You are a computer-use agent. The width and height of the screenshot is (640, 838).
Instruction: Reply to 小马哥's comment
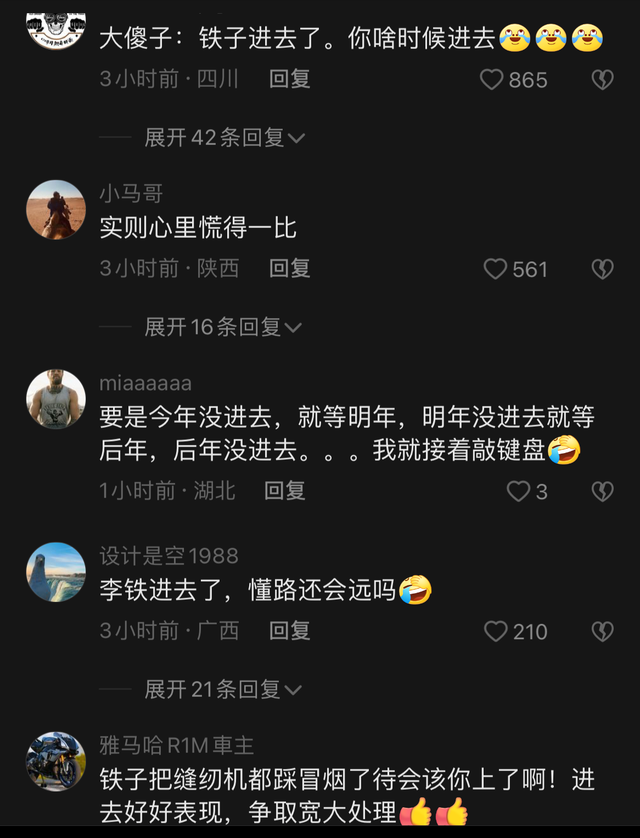click(x=290, y=268)
